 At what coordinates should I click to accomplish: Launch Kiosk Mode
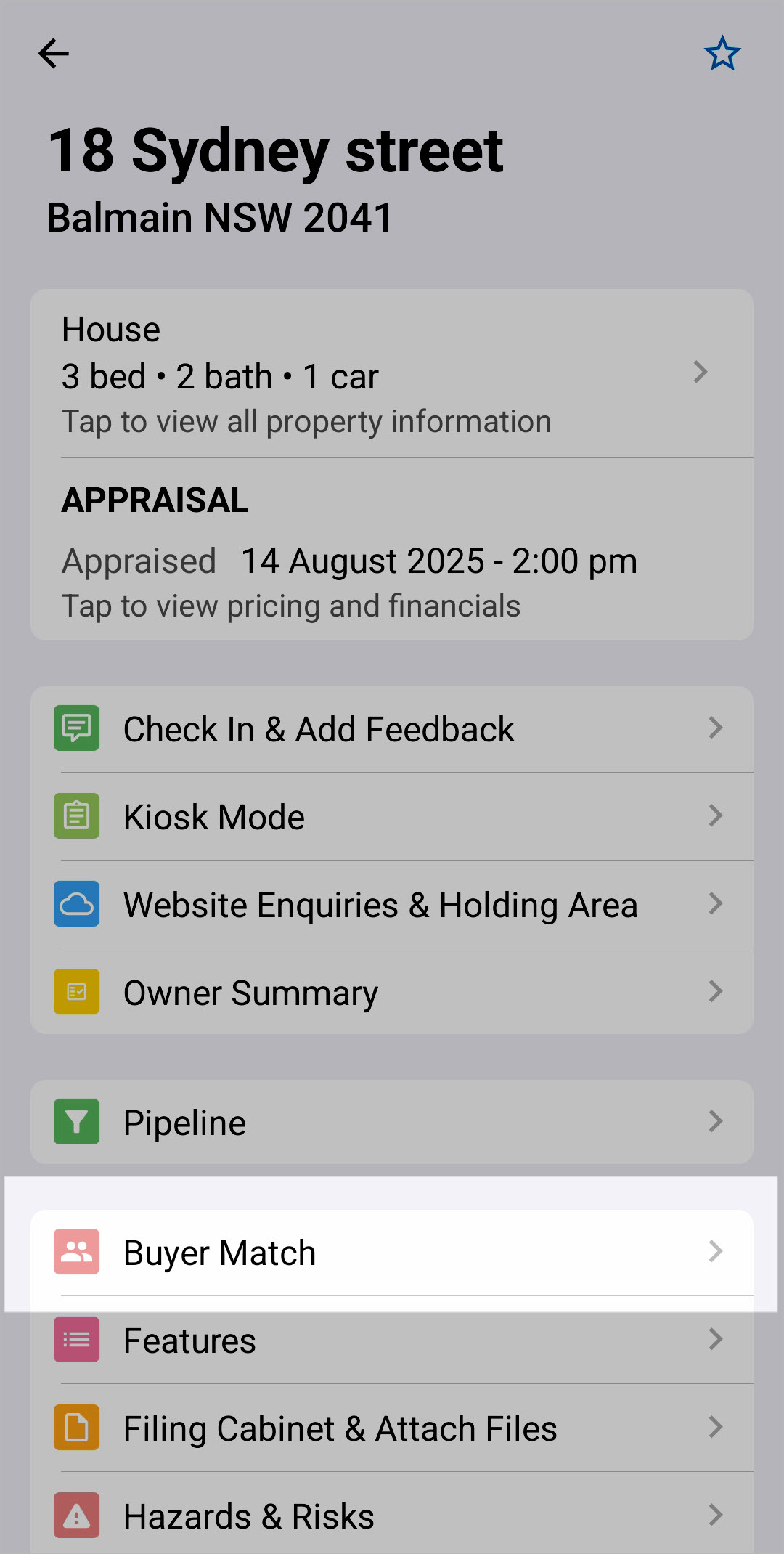coord(392,816)
